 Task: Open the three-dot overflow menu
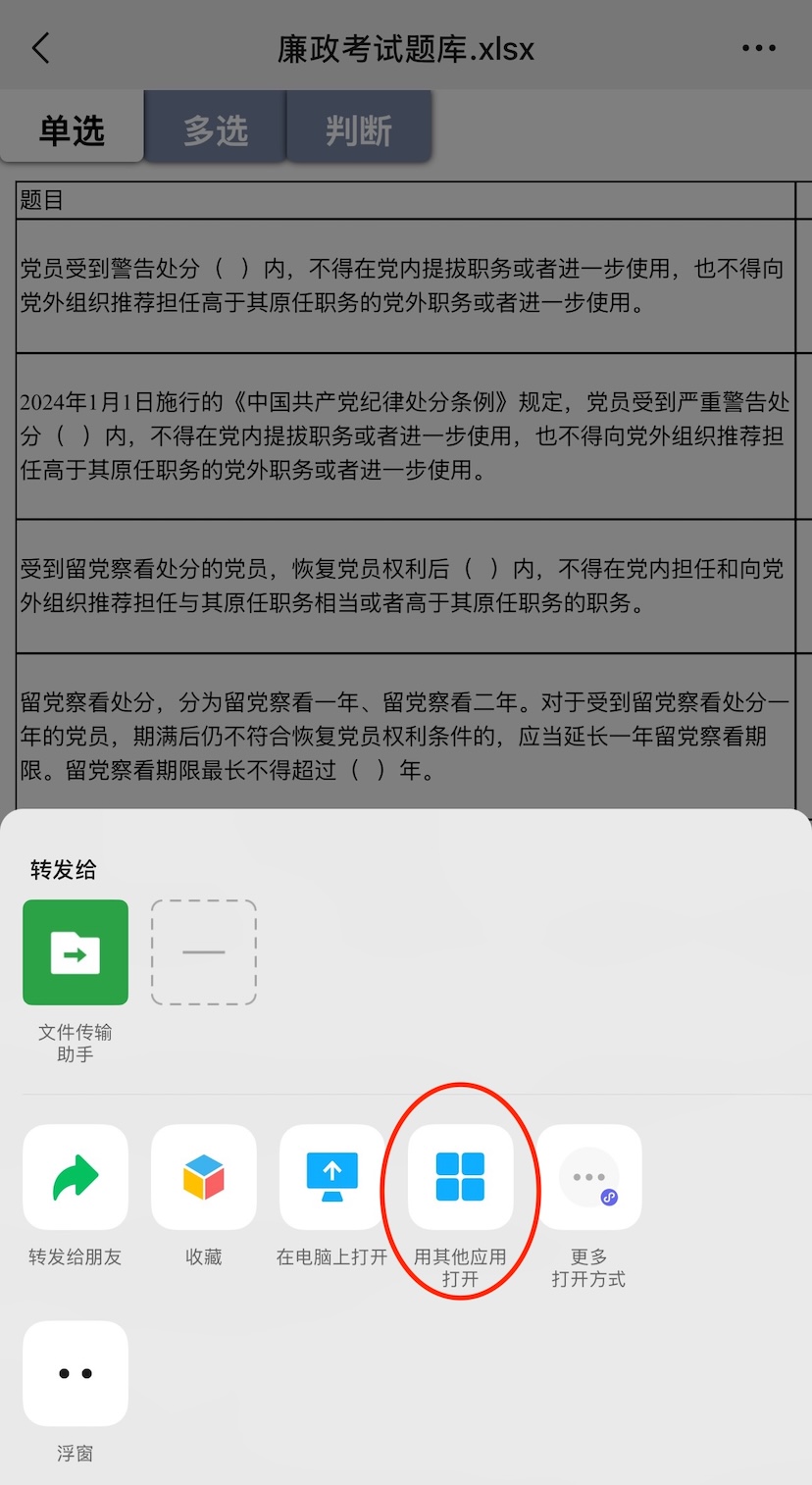[x=758, y=48]
